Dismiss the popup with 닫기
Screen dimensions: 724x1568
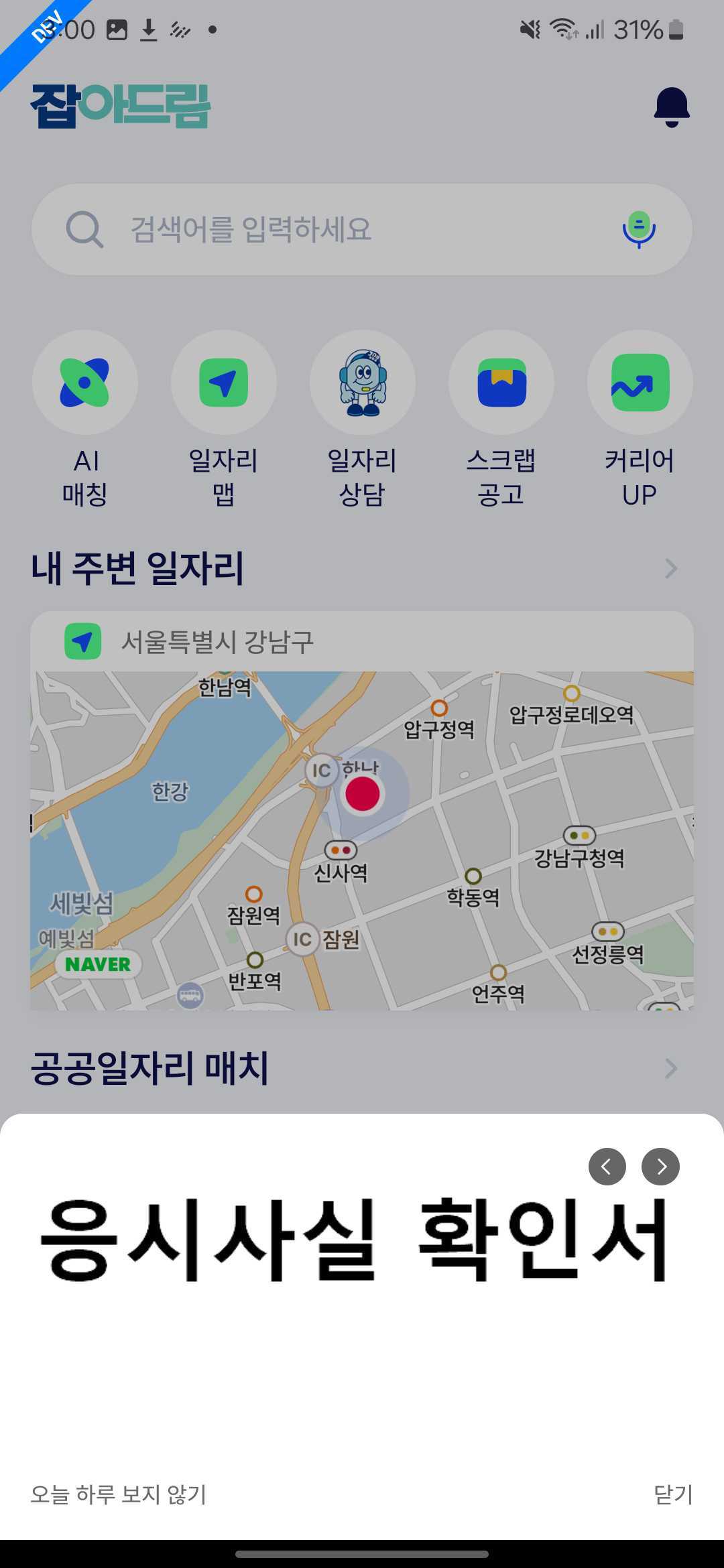point(673,1494)
